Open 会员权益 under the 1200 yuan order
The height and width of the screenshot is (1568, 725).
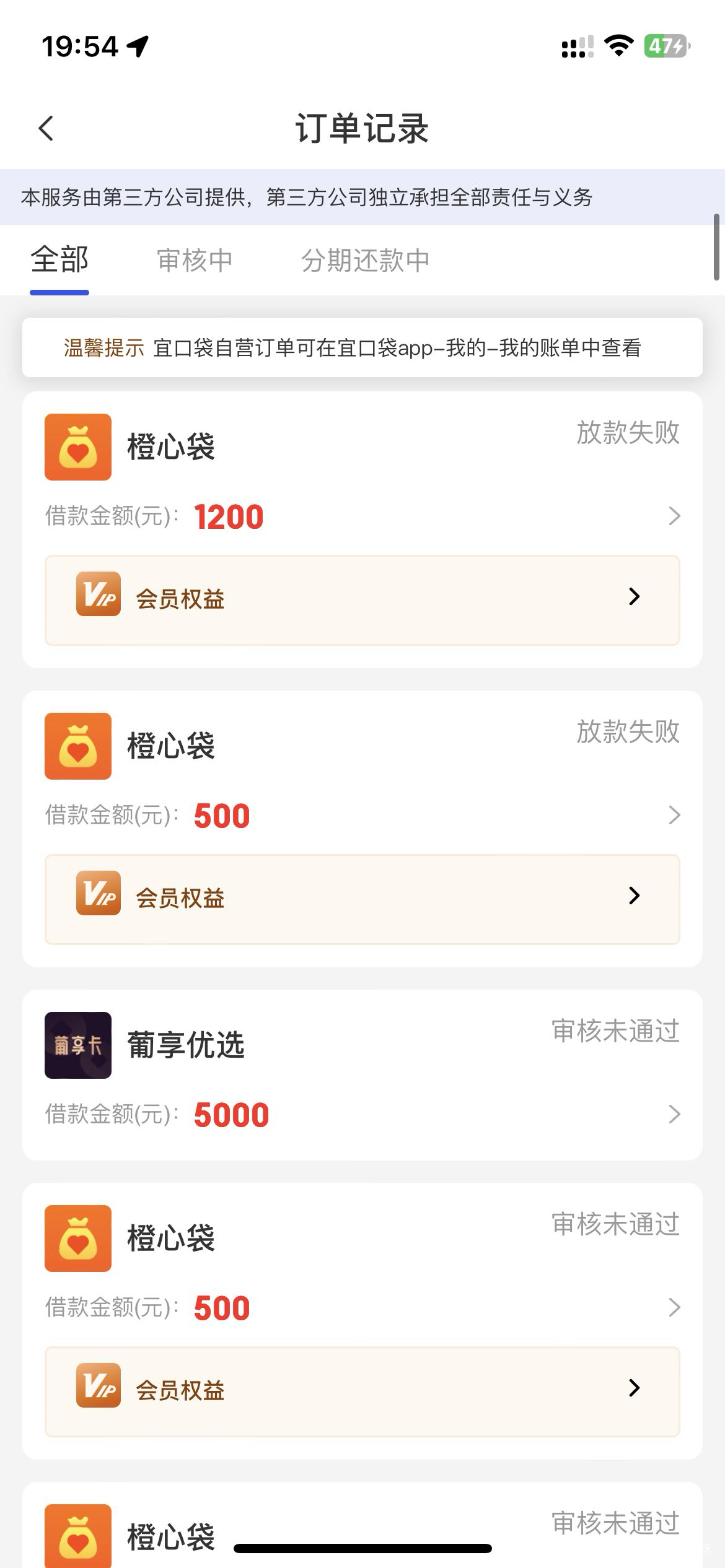tap(362, 599)
